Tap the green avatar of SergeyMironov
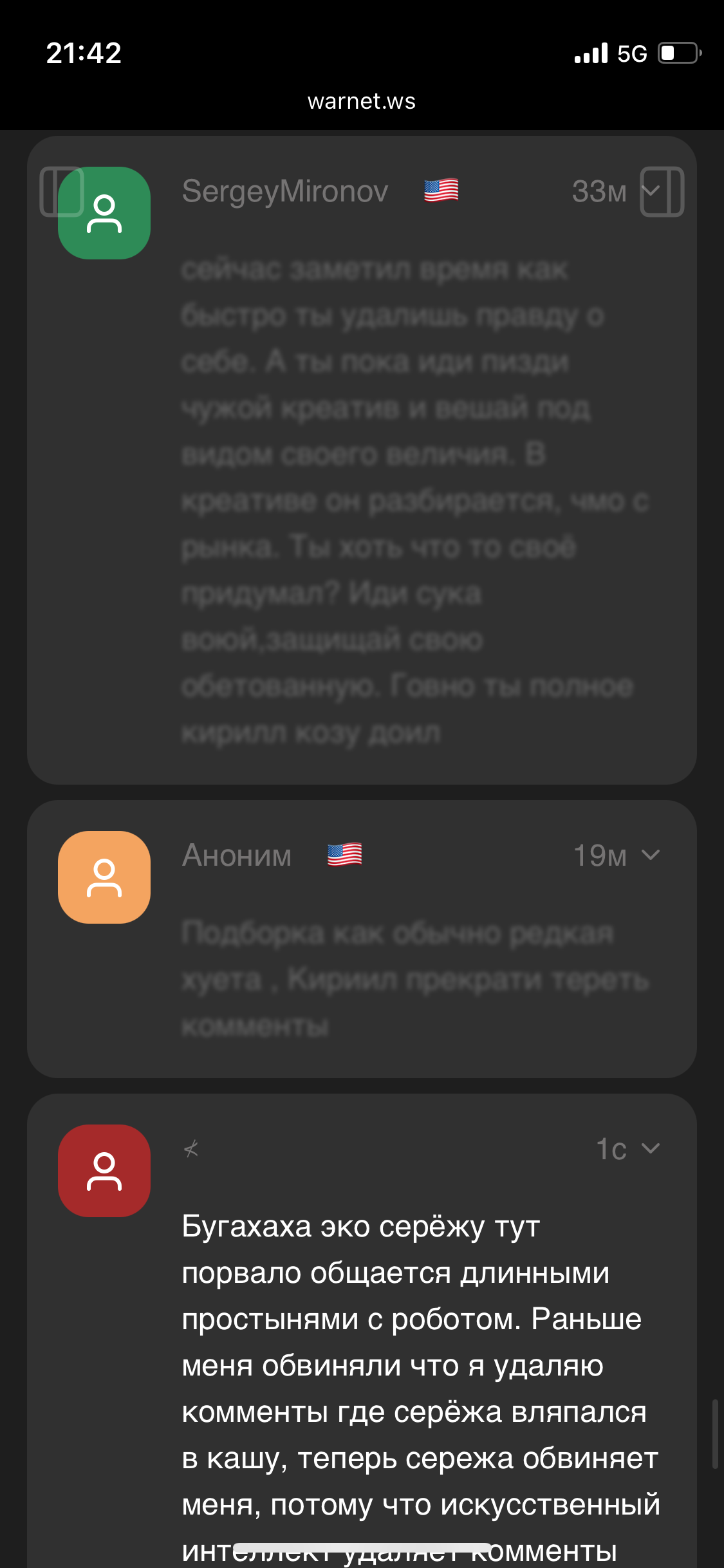 (x=104, y=214)
